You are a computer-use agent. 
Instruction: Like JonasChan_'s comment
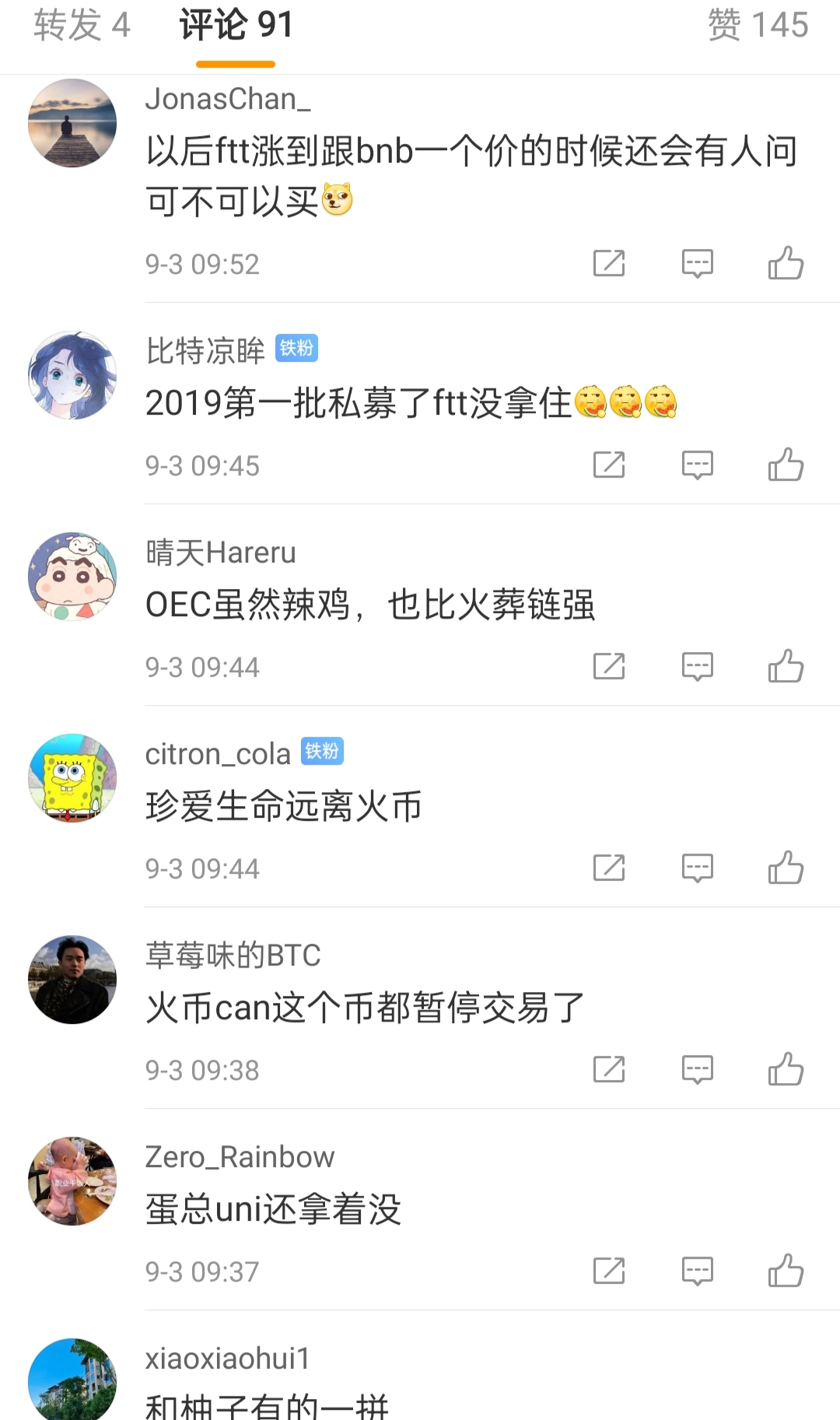(786, 263)
